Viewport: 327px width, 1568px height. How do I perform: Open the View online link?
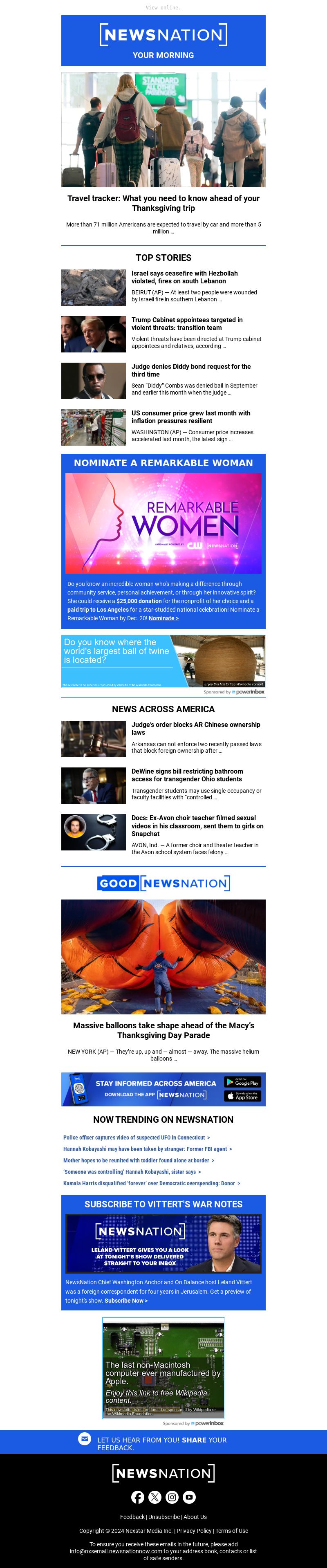point(163,7)
